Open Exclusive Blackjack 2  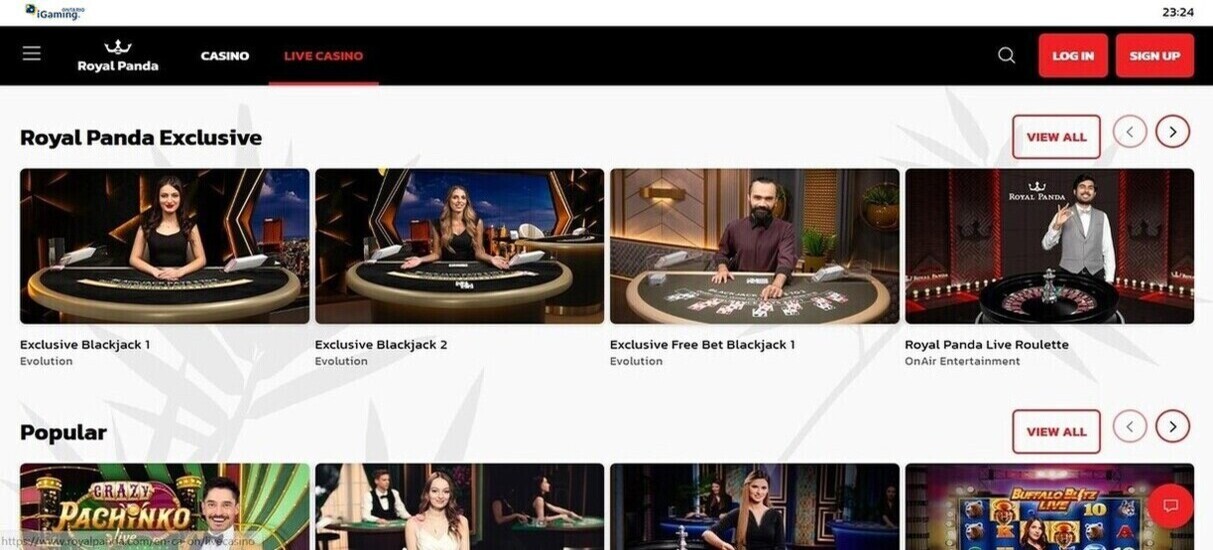click(459, 245)
